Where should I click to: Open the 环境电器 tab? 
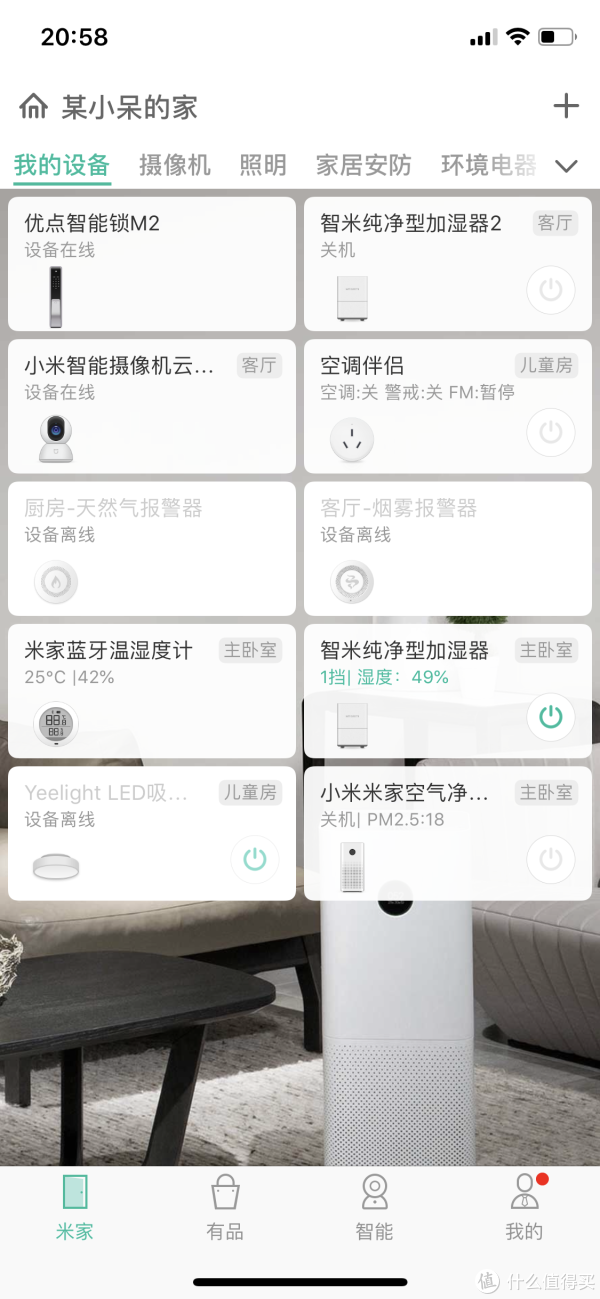488,165
